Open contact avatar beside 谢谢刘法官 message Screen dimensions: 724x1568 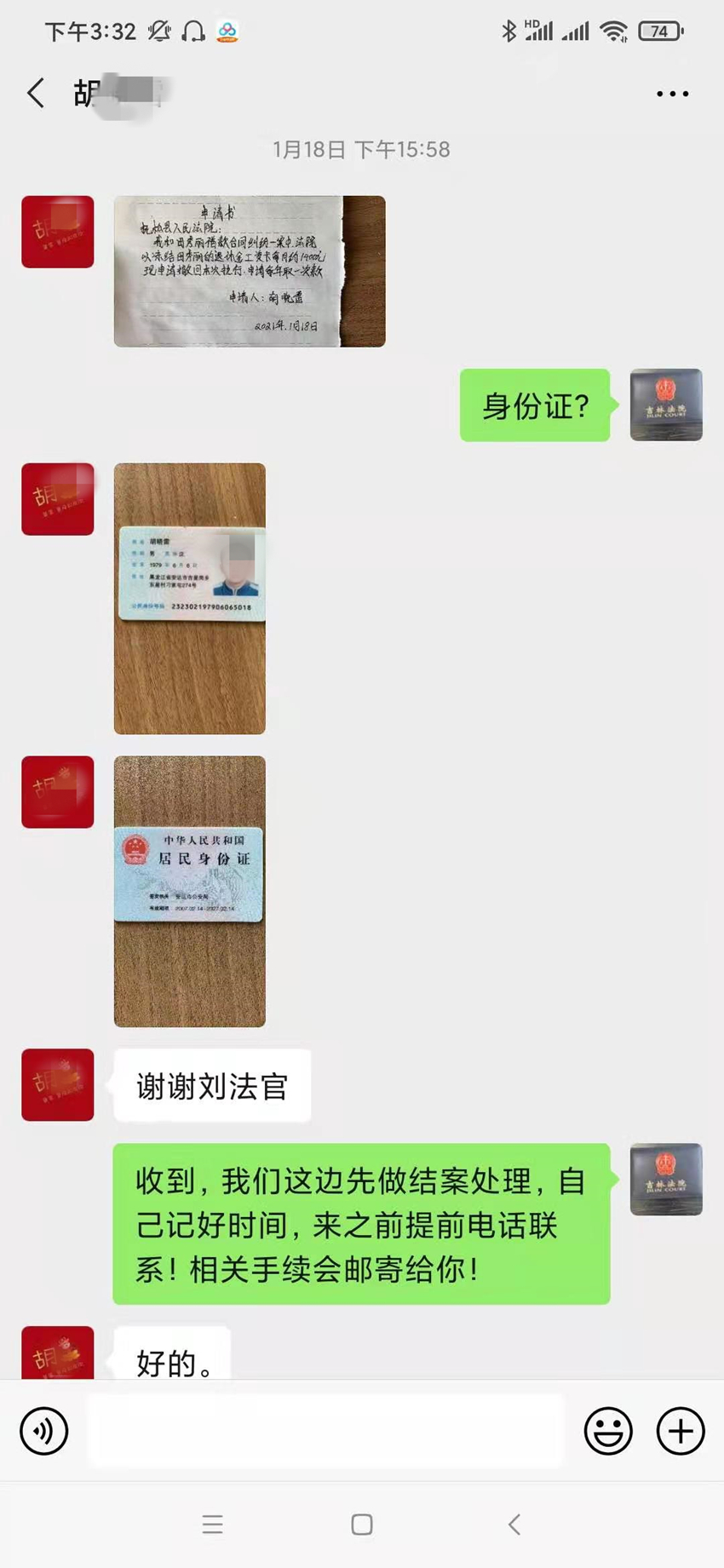coord(57,1084)
